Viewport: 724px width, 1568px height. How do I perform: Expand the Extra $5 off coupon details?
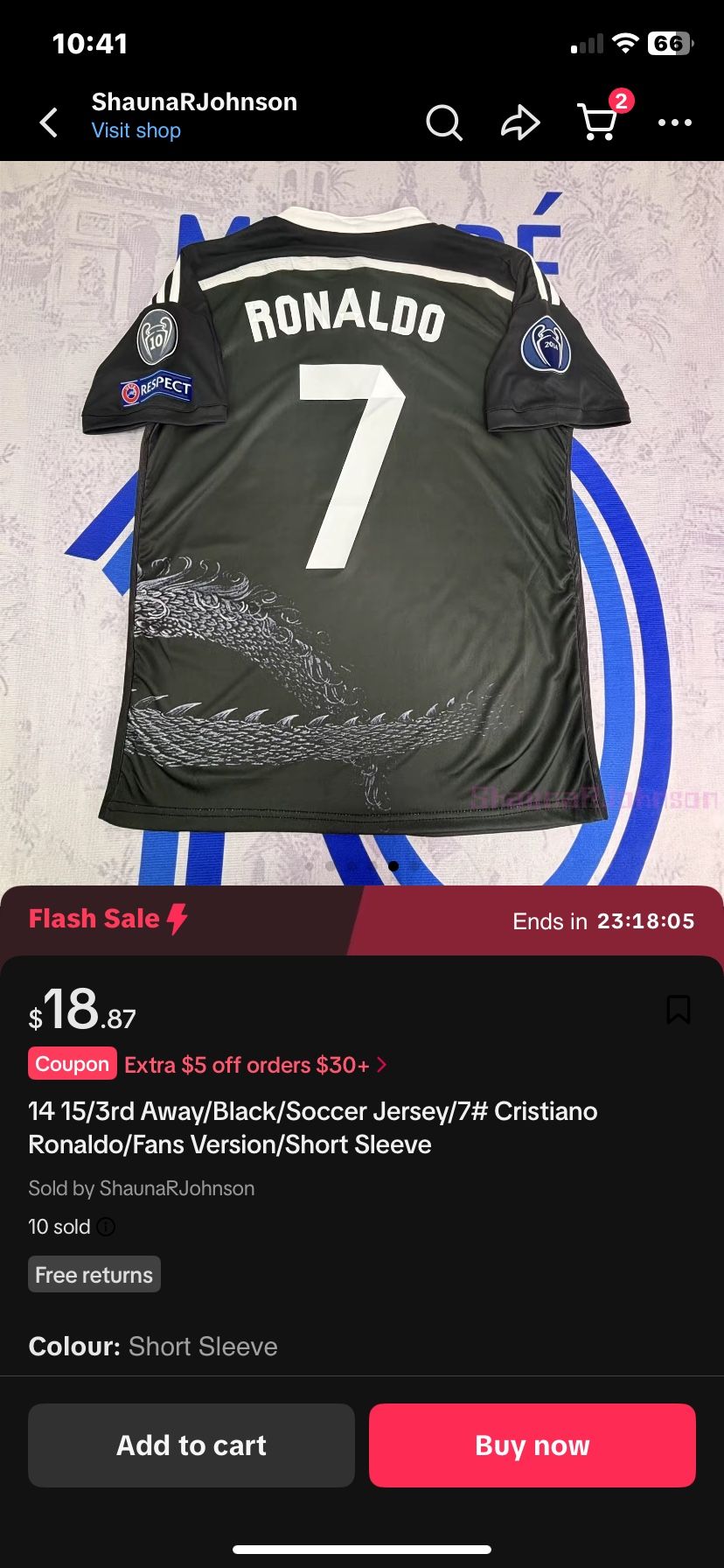(254, 1065)
